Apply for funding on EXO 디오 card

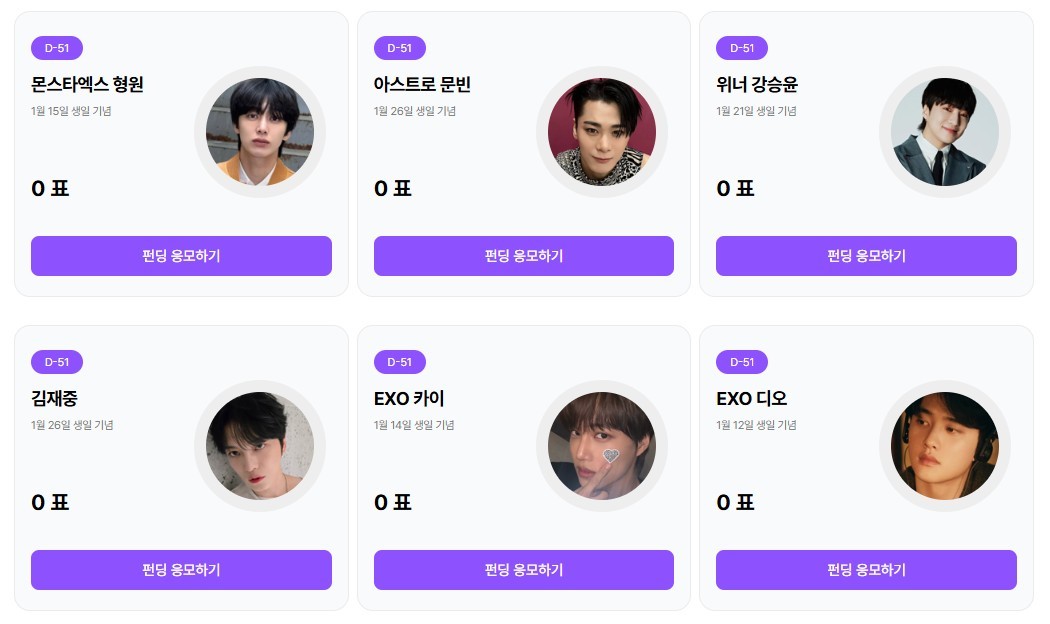pyautogui.click(x=866, y=570)
